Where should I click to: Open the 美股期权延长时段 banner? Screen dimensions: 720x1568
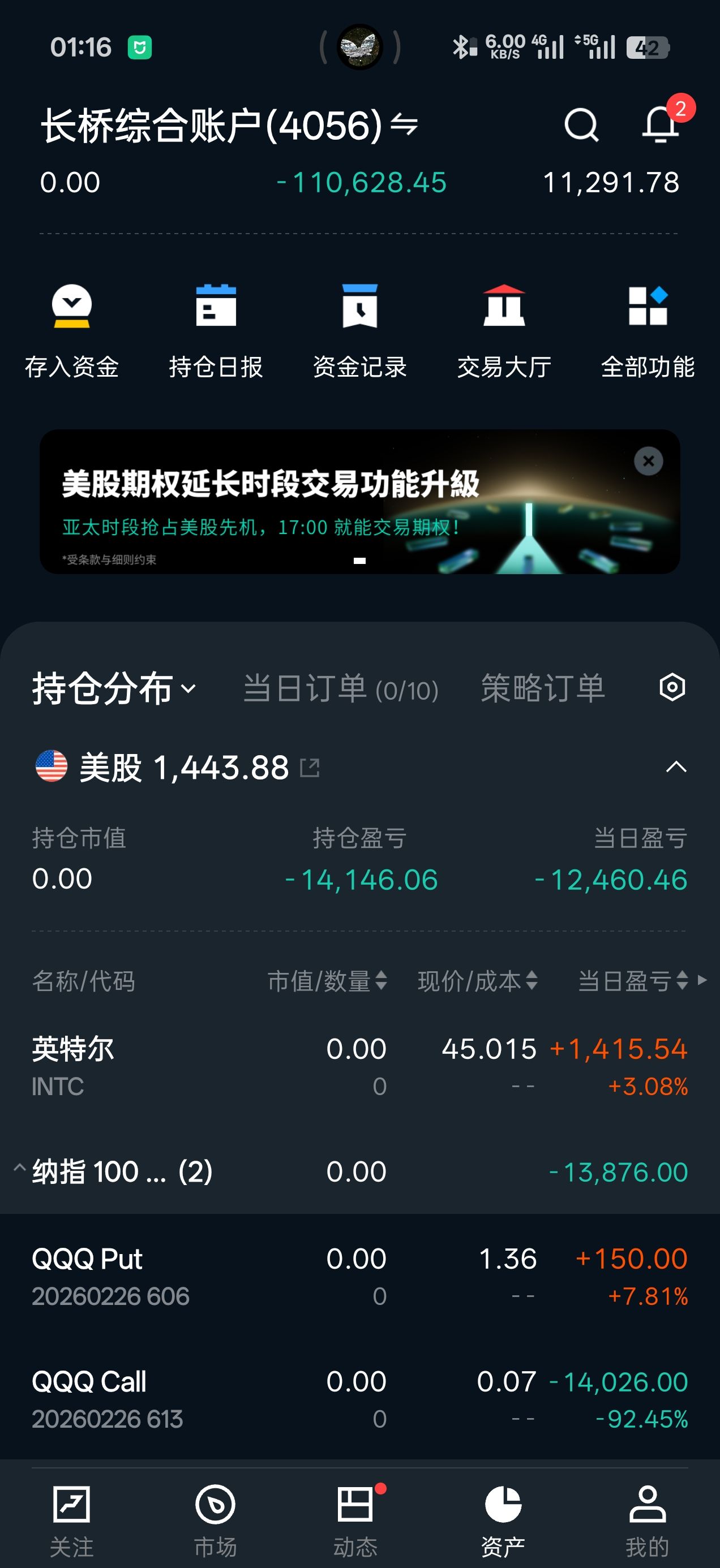(x=305, y=502)
